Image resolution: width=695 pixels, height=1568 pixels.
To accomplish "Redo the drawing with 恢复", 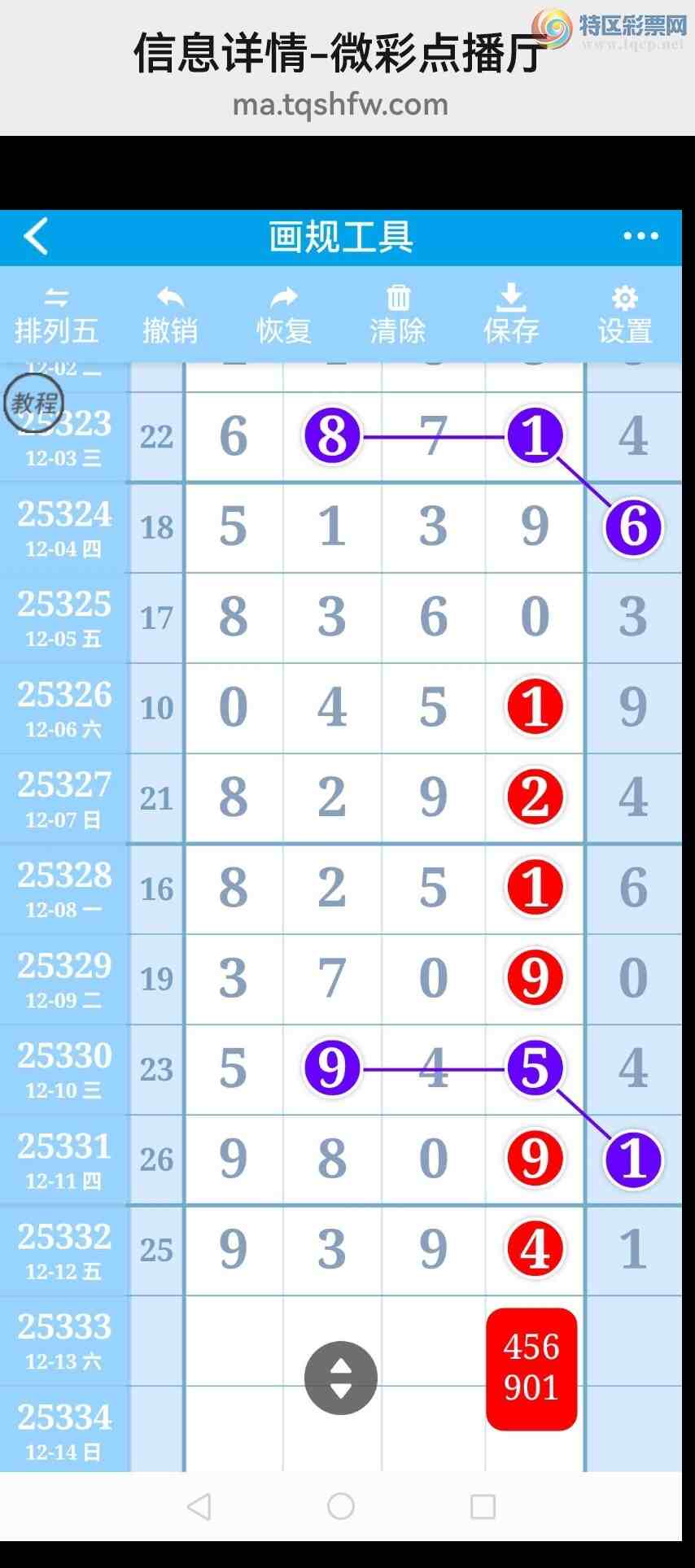I will [x=284, y=316].
